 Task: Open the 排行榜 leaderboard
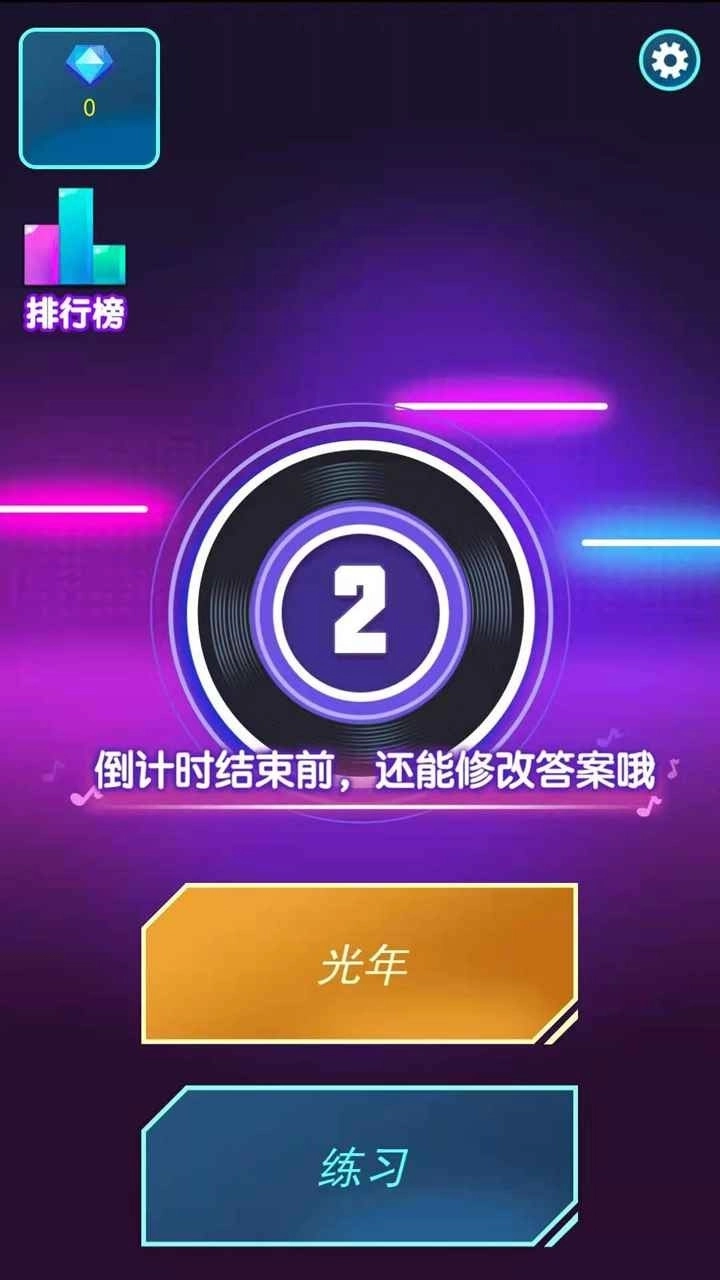[x=75, y=260]
